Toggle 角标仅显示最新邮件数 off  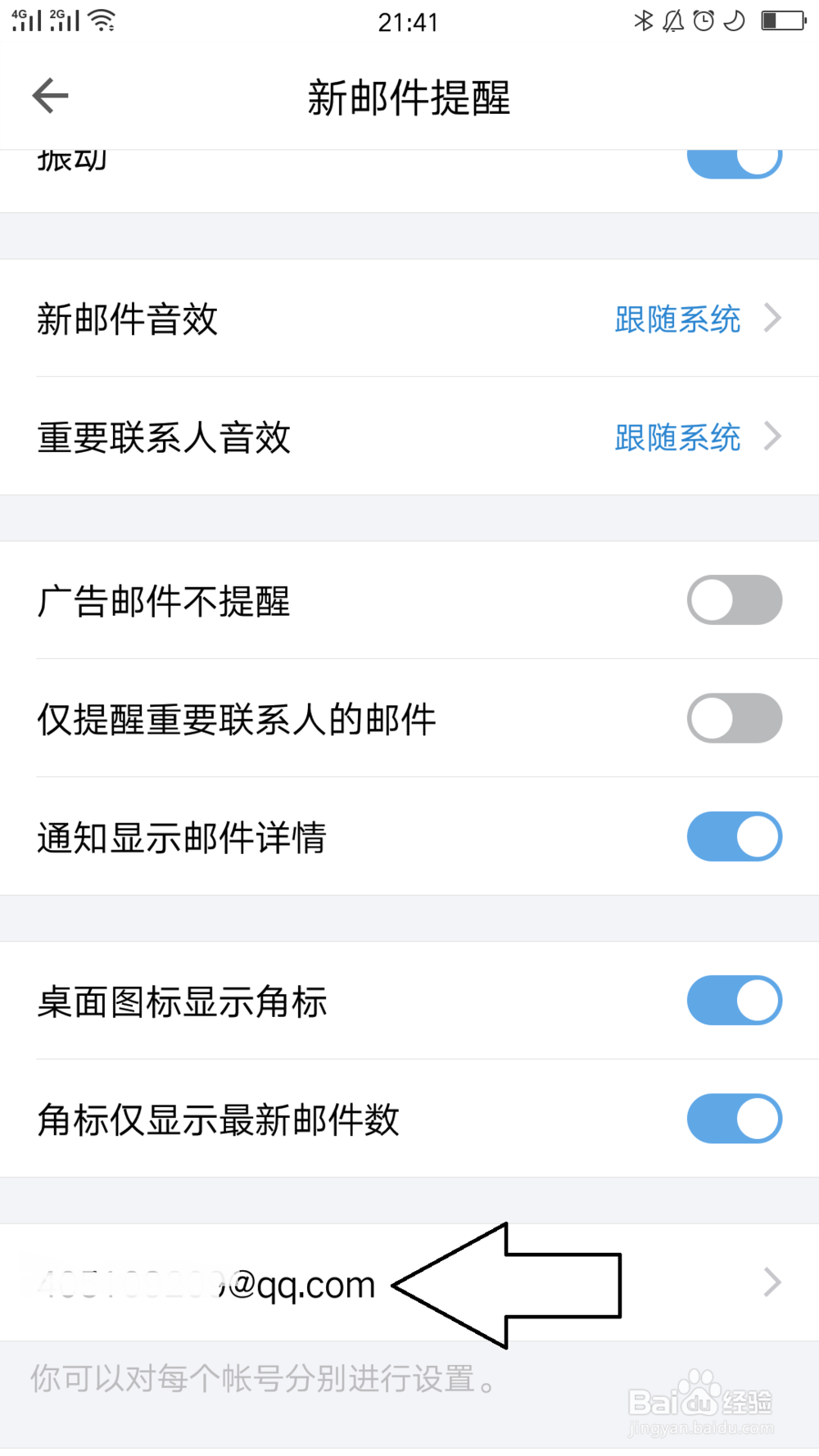[734, 1118]
